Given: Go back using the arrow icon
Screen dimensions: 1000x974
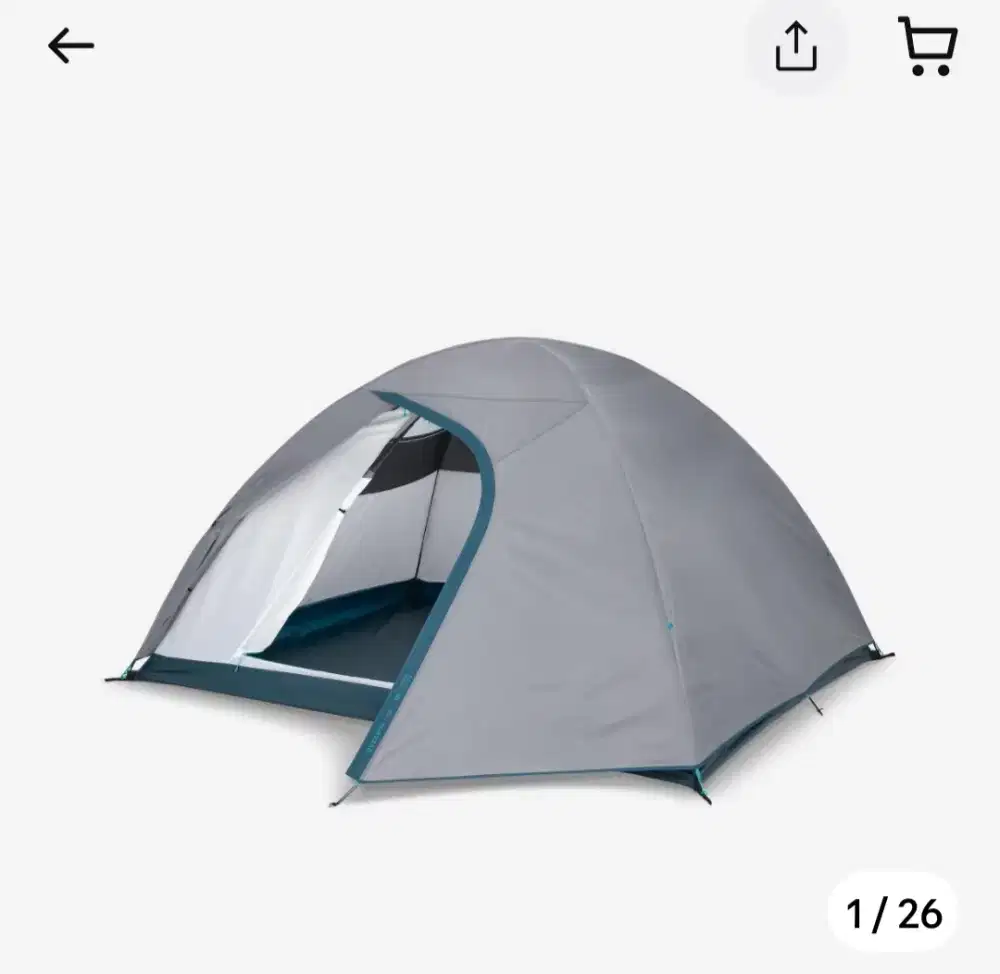Looking at the screenshot, I should (71, 47).
